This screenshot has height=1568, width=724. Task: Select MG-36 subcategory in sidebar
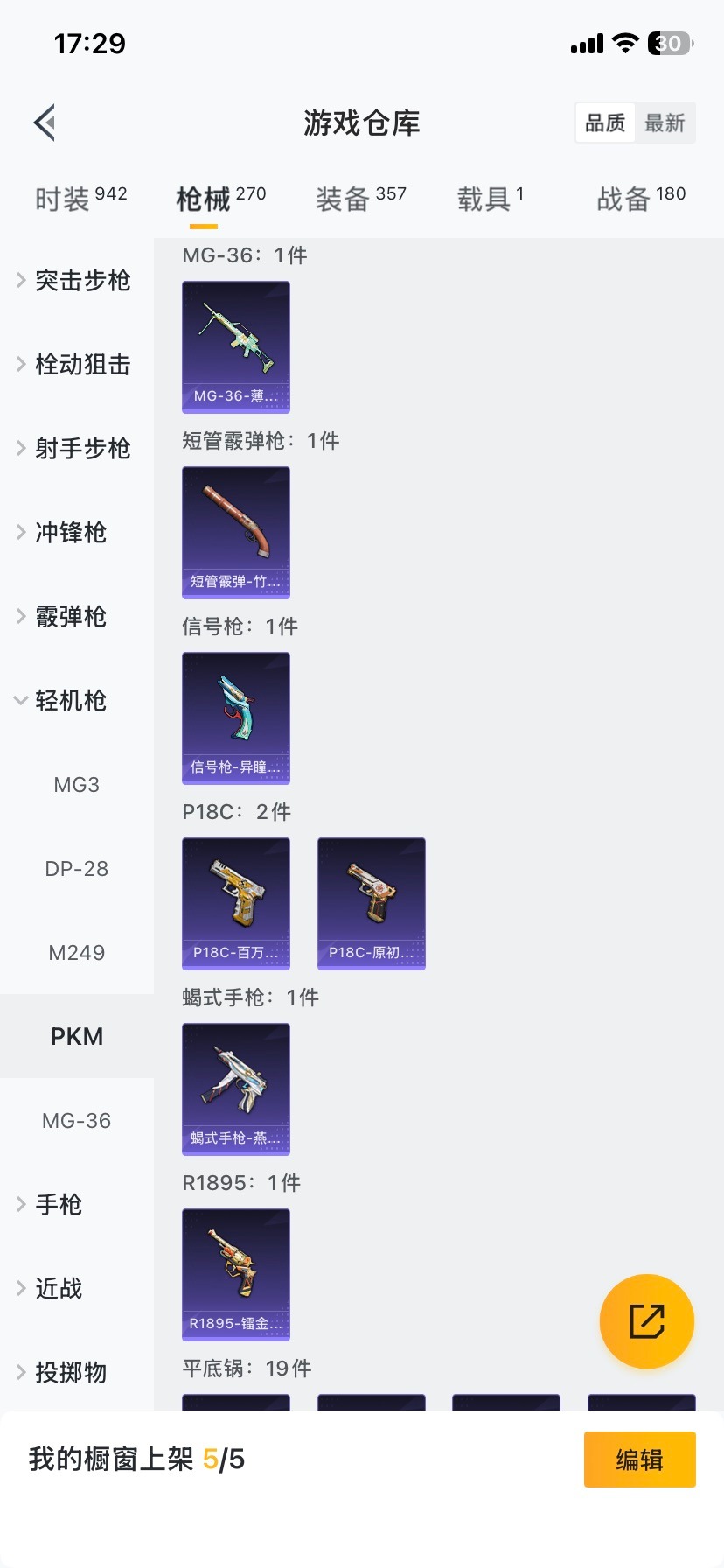(x=76, y=1120)
